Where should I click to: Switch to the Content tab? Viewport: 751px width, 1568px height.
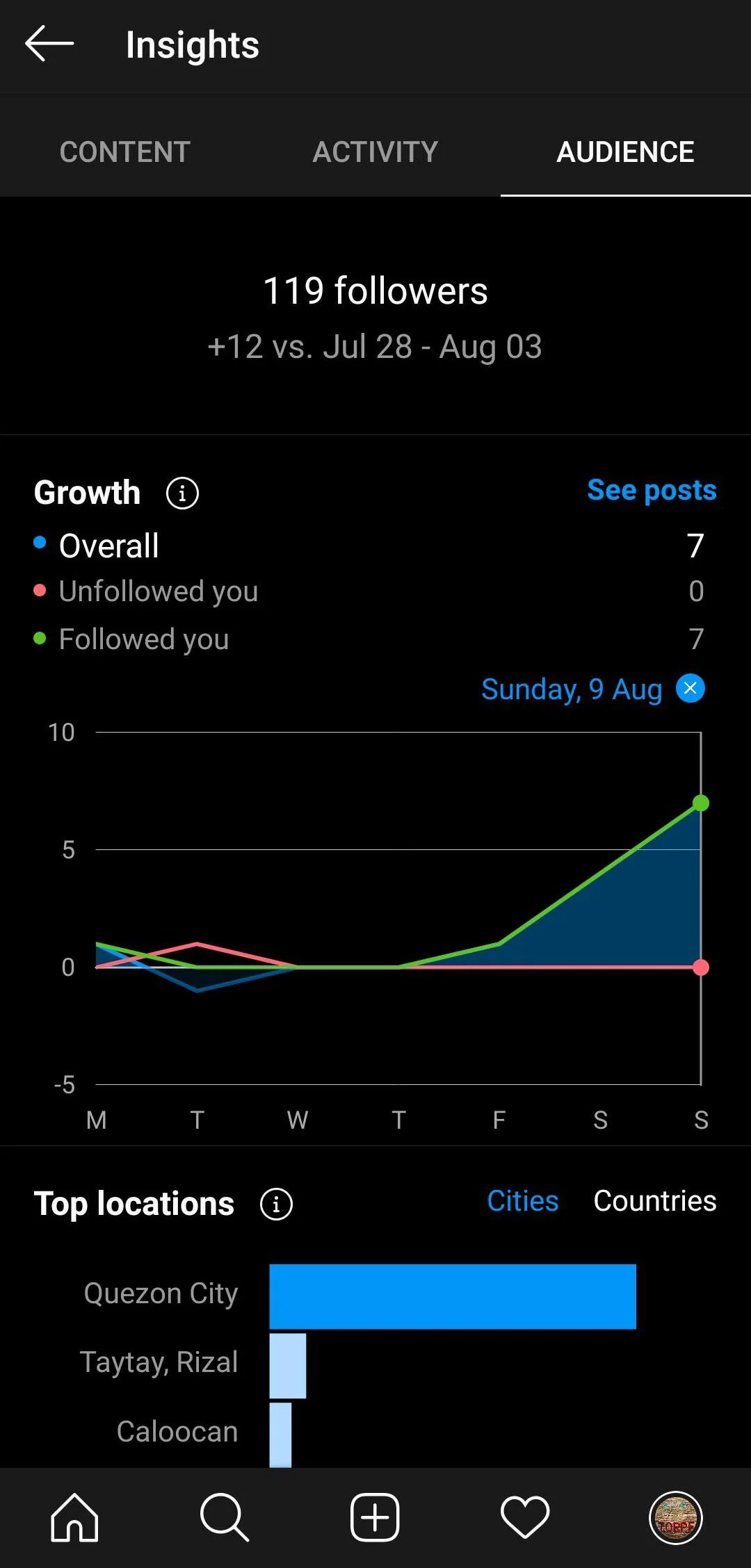[125, 152]
